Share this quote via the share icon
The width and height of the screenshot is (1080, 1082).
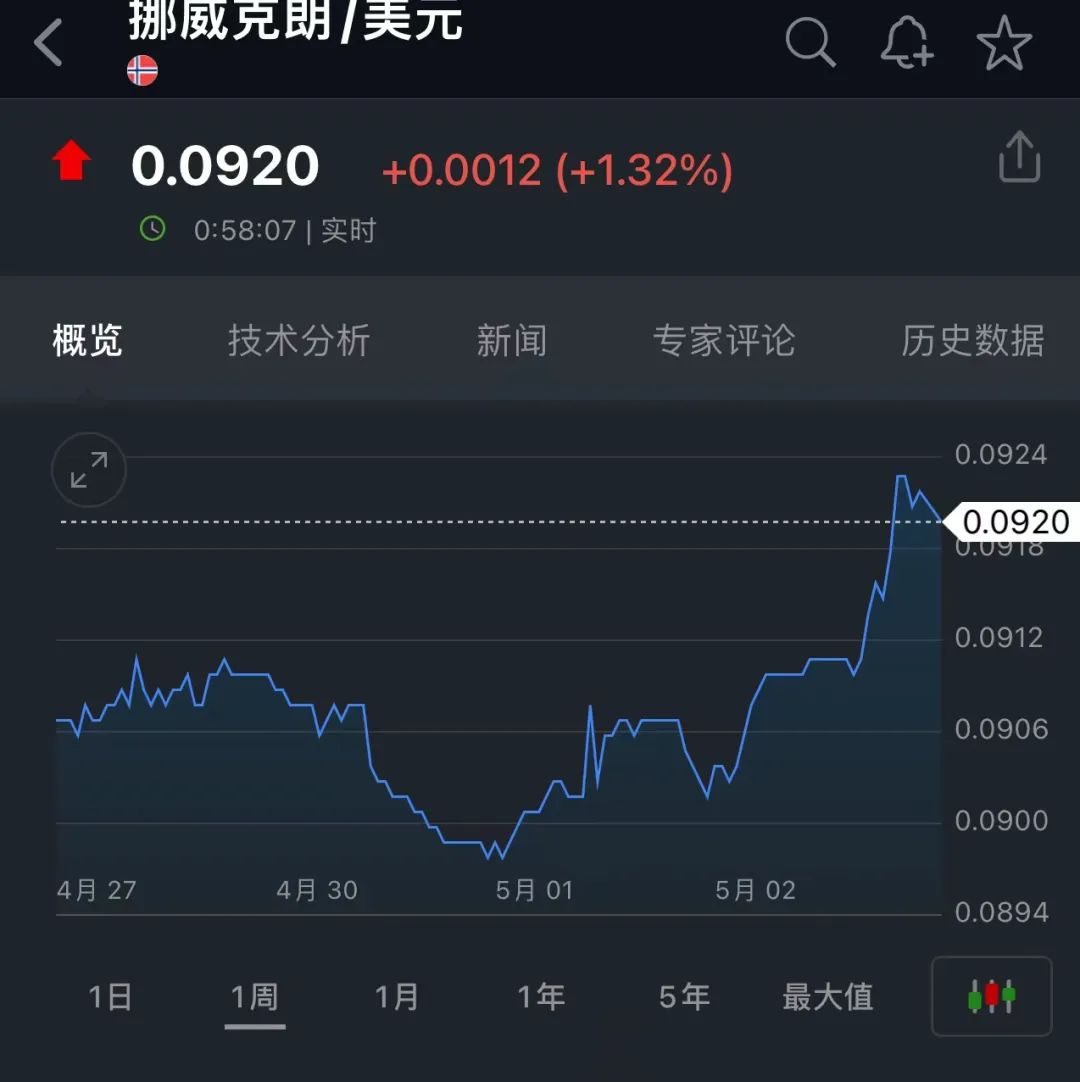pos(1019,157)
